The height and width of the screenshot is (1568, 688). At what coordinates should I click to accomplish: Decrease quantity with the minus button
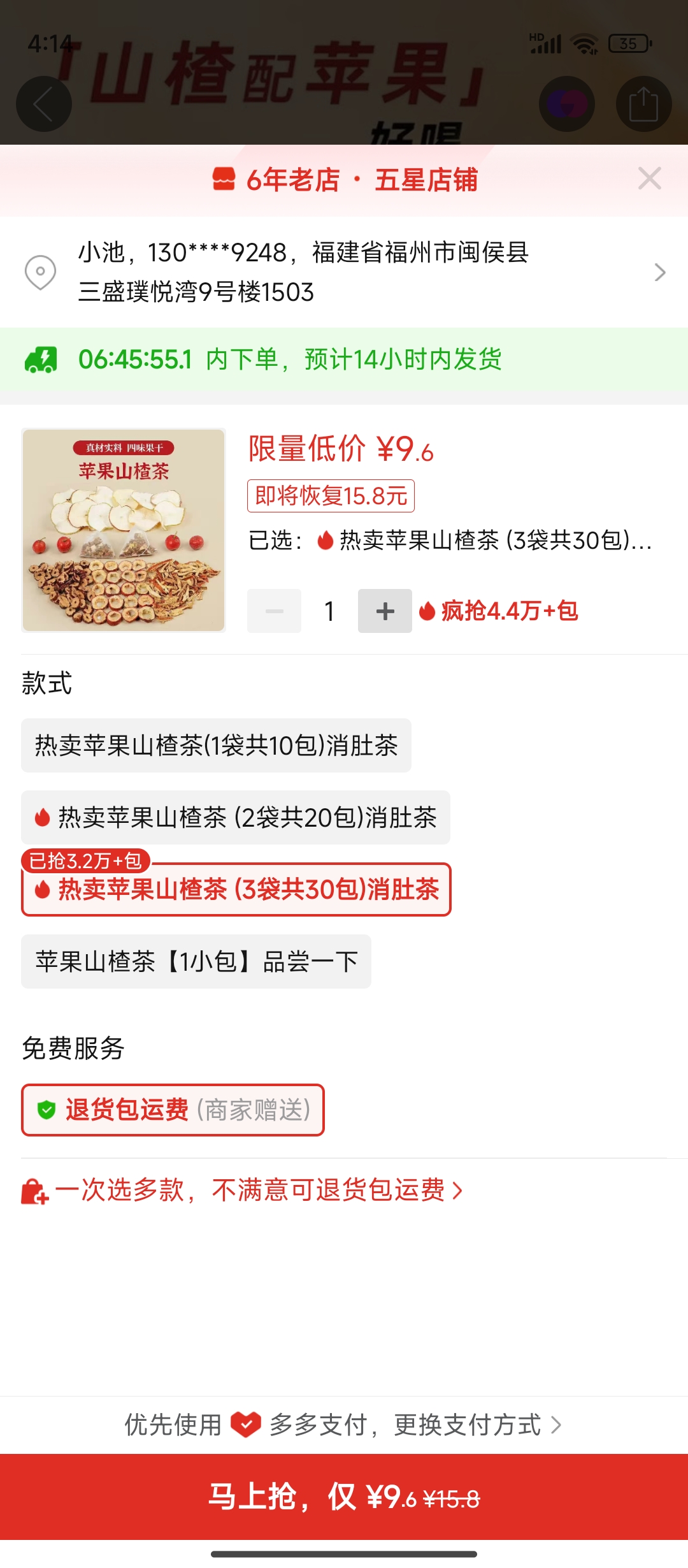pos(274,611)
